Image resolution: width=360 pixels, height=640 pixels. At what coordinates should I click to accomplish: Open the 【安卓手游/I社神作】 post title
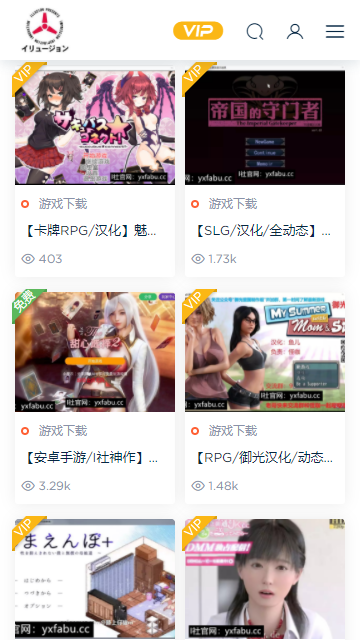tap(91, 458)
